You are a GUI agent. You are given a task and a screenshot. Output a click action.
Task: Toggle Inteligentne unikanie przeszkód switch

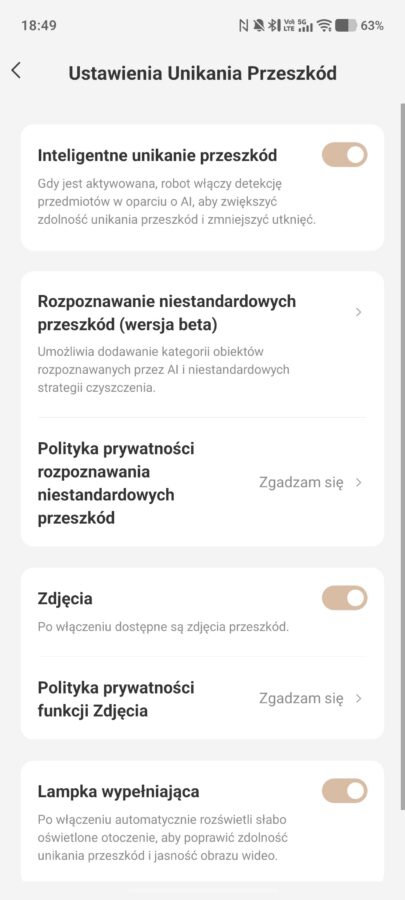pyautogui.click(x=344, y=155)
